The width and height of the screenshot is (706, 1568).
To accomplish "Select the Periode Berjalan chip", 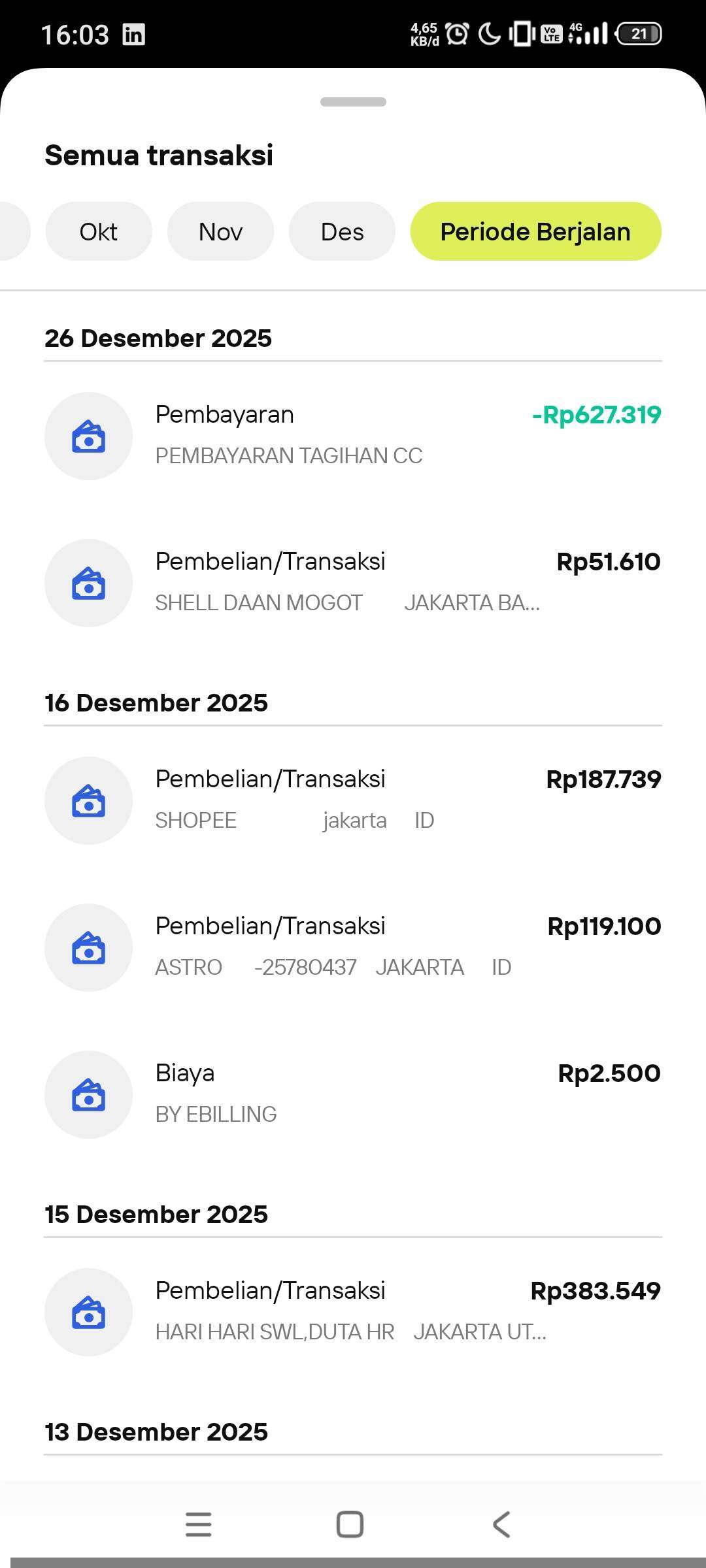I will [x=535, y=231].
